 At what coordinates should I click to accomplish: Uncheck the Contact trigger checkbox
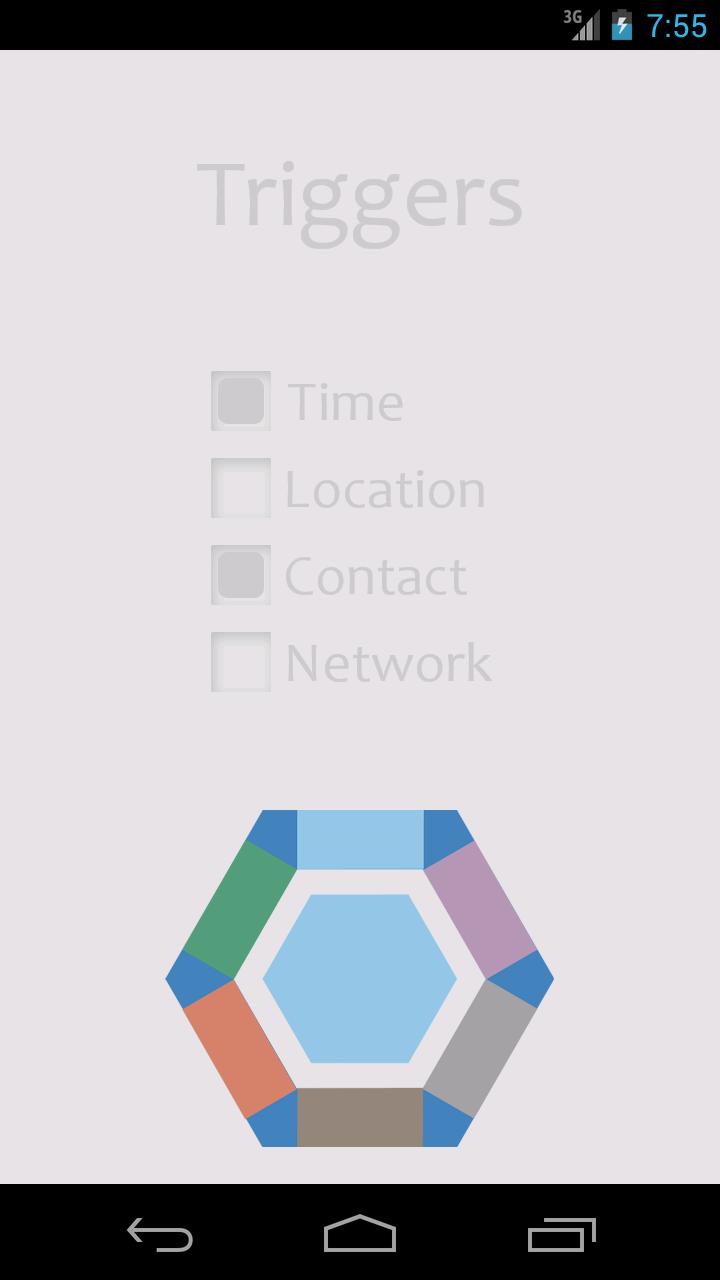(x=241, y=575)
